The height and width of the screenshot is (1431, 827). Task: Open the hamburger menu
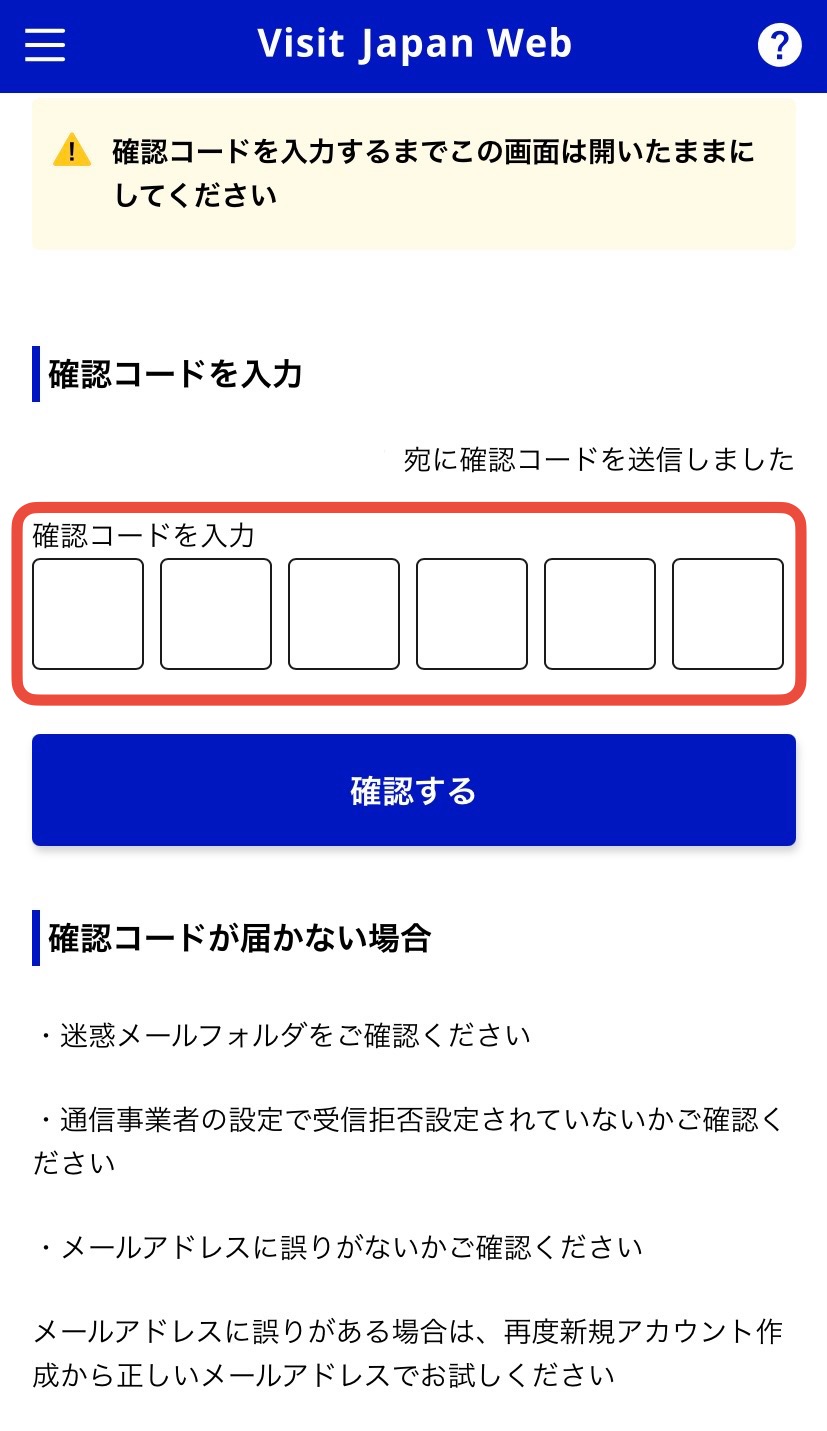[45, 45]
